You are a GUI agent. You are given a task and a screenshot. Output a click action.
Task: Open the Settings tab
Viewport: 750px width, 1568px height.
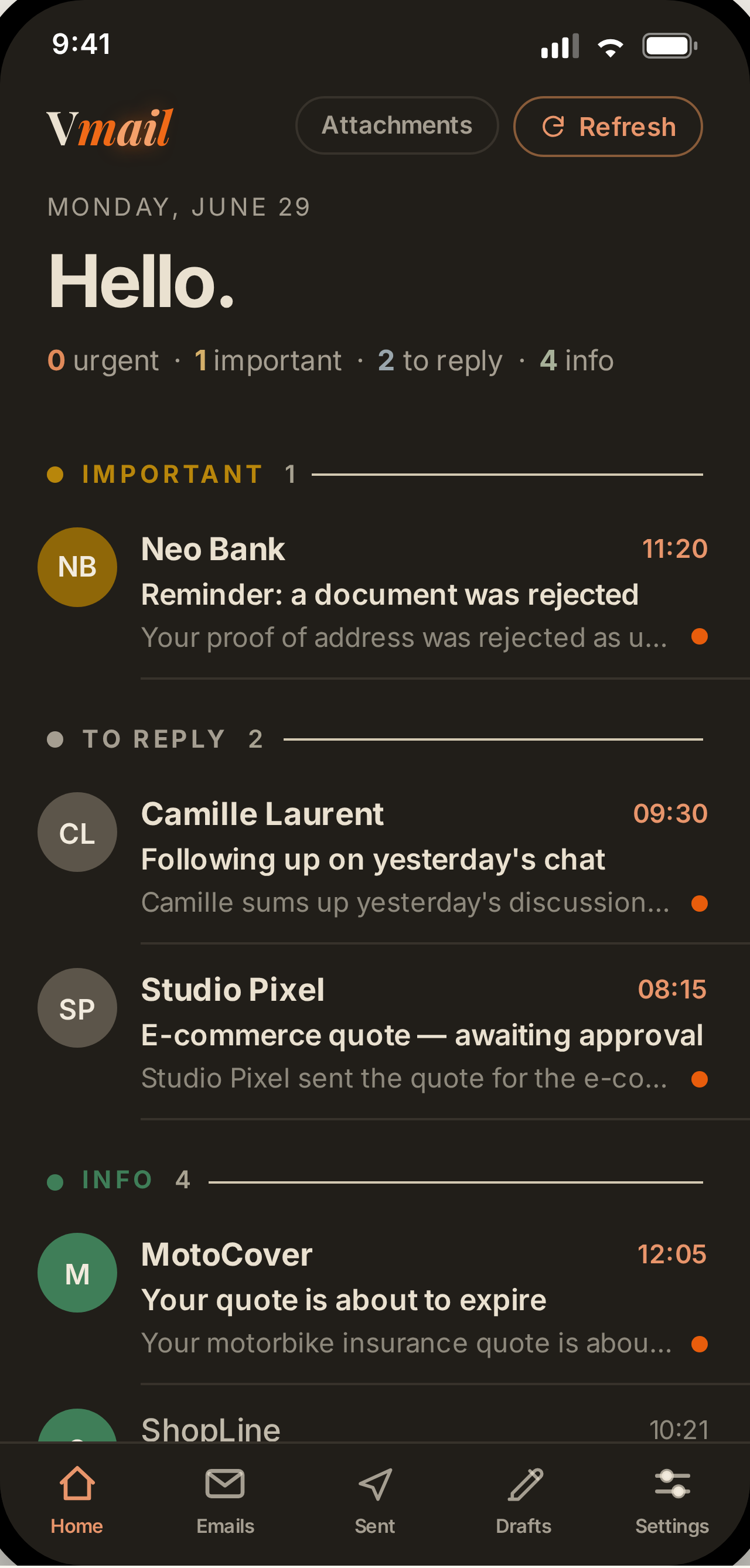(672, 1501)
